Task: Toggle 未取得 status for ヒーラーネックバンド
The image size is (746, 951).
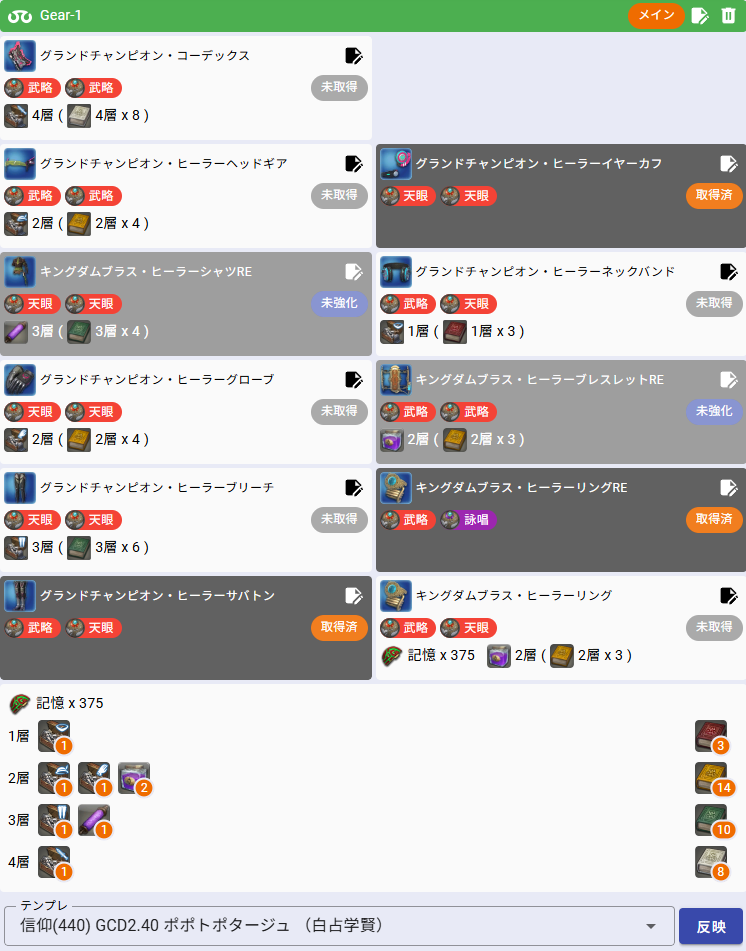Action: coord(714,303)
